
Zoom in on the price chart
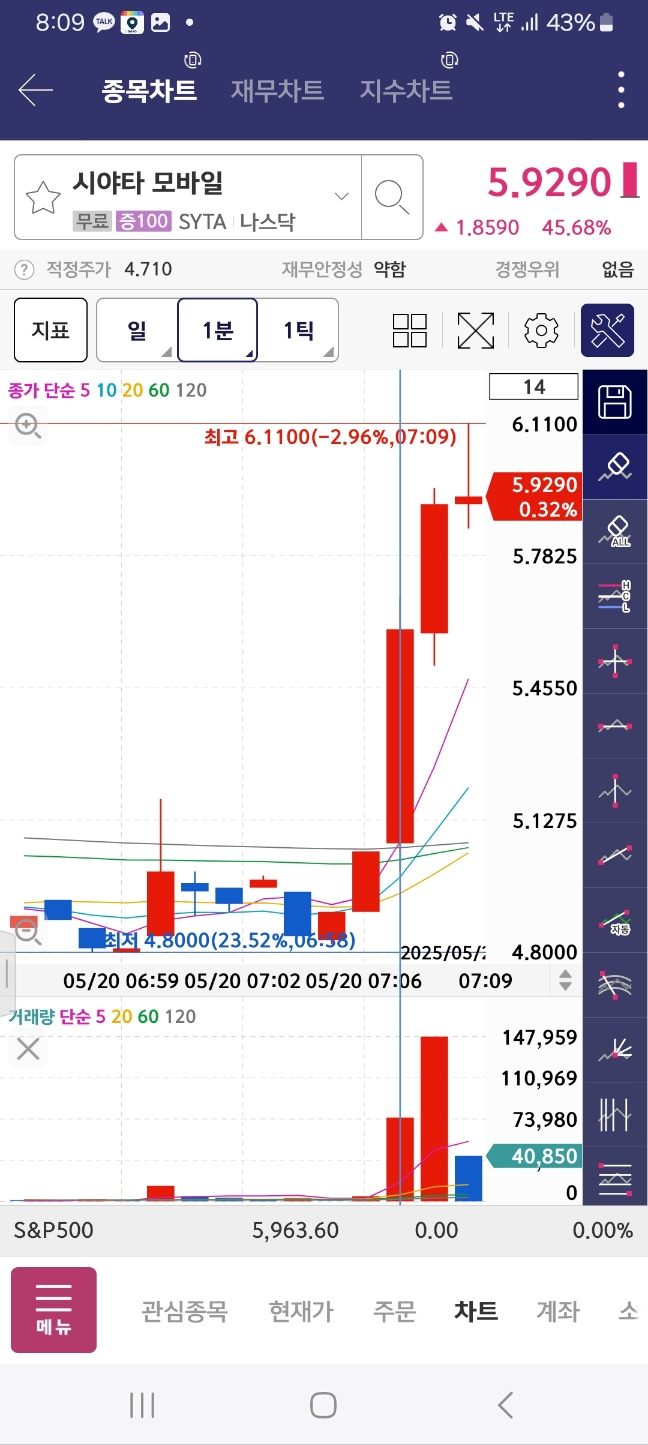28,427
